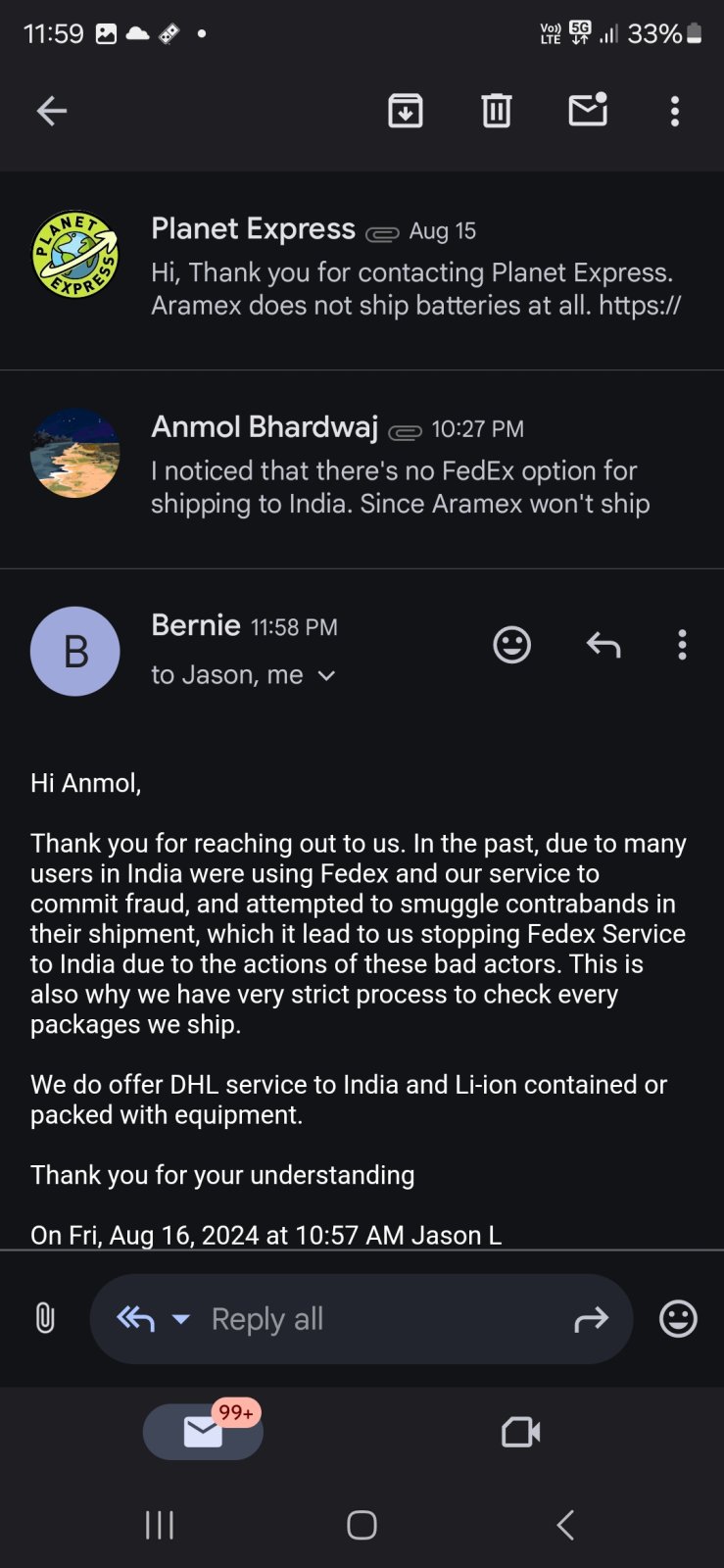
Task: Switch to the Meet video tab
Action: 521,1432
